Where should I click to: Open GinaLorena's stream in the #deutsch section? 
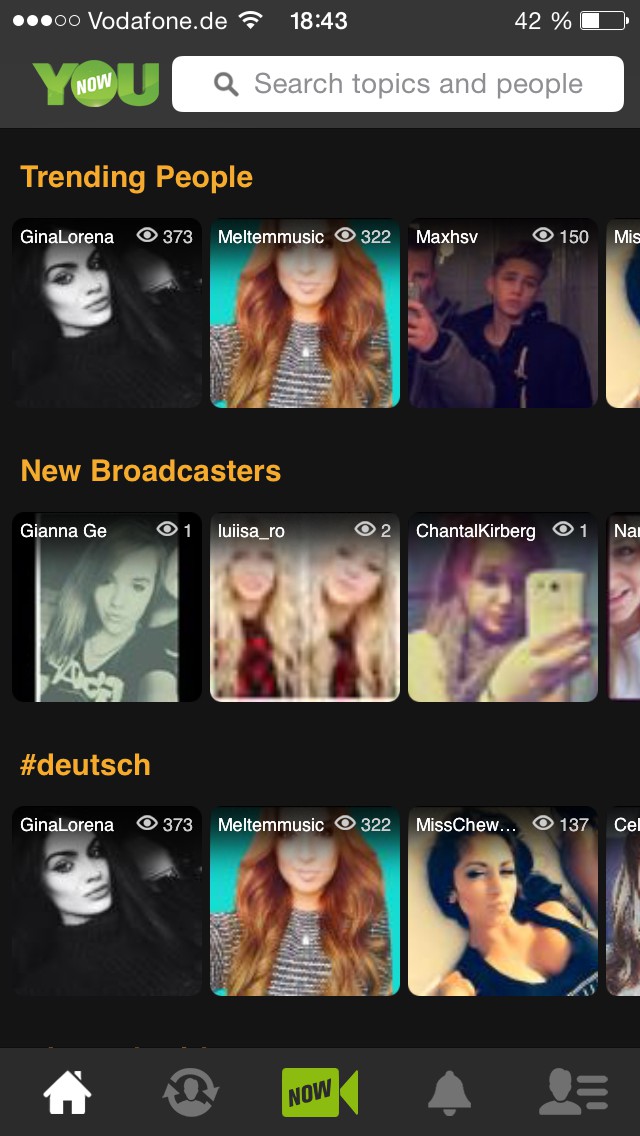106,901
